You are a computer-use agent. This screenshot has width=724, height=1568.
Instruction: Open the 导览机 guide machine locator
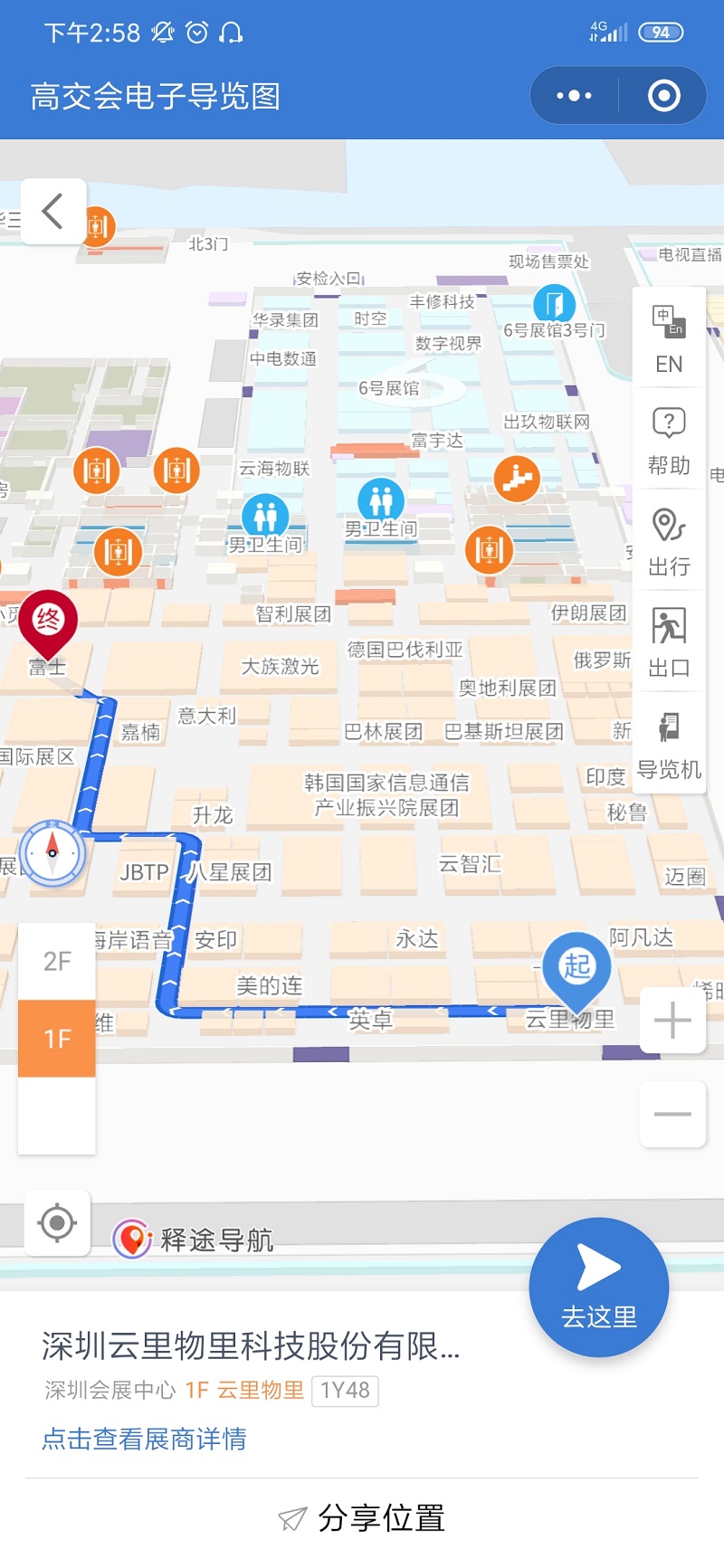click(x=668, y=745)
